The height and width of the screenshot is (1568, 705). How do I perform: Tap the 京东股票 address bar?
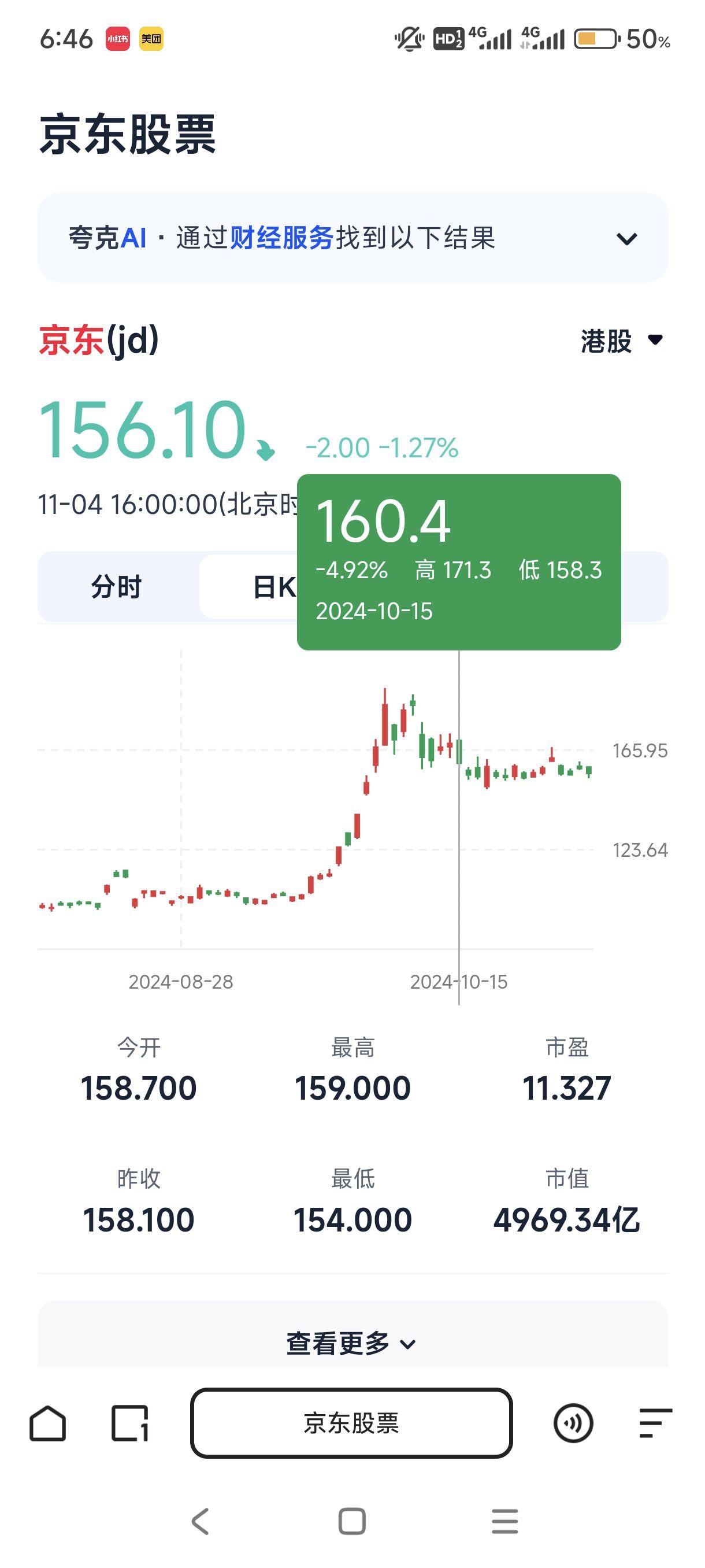[351, 1425]
